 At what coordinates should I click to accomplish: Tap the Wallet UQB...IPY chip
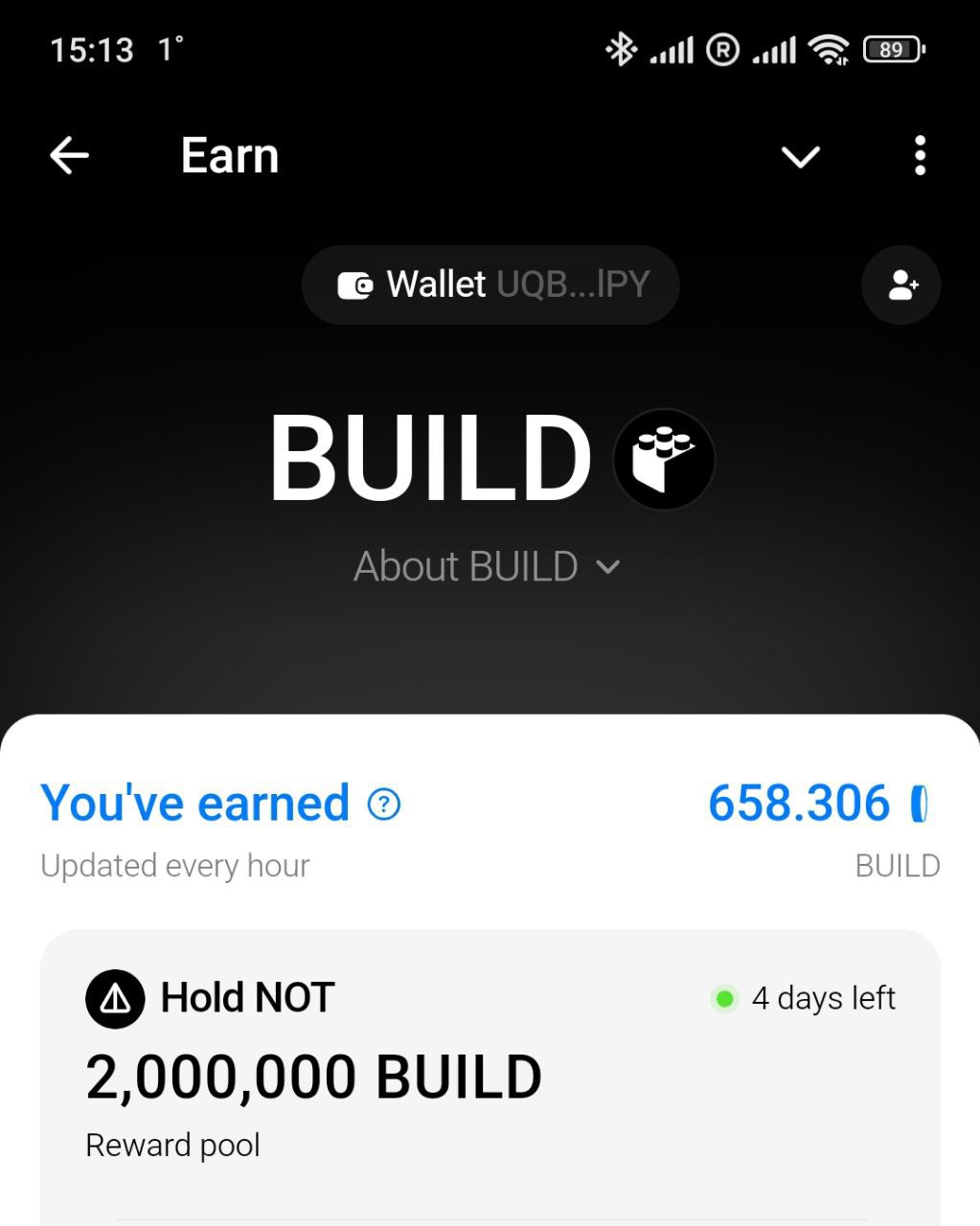pos(490,284)
